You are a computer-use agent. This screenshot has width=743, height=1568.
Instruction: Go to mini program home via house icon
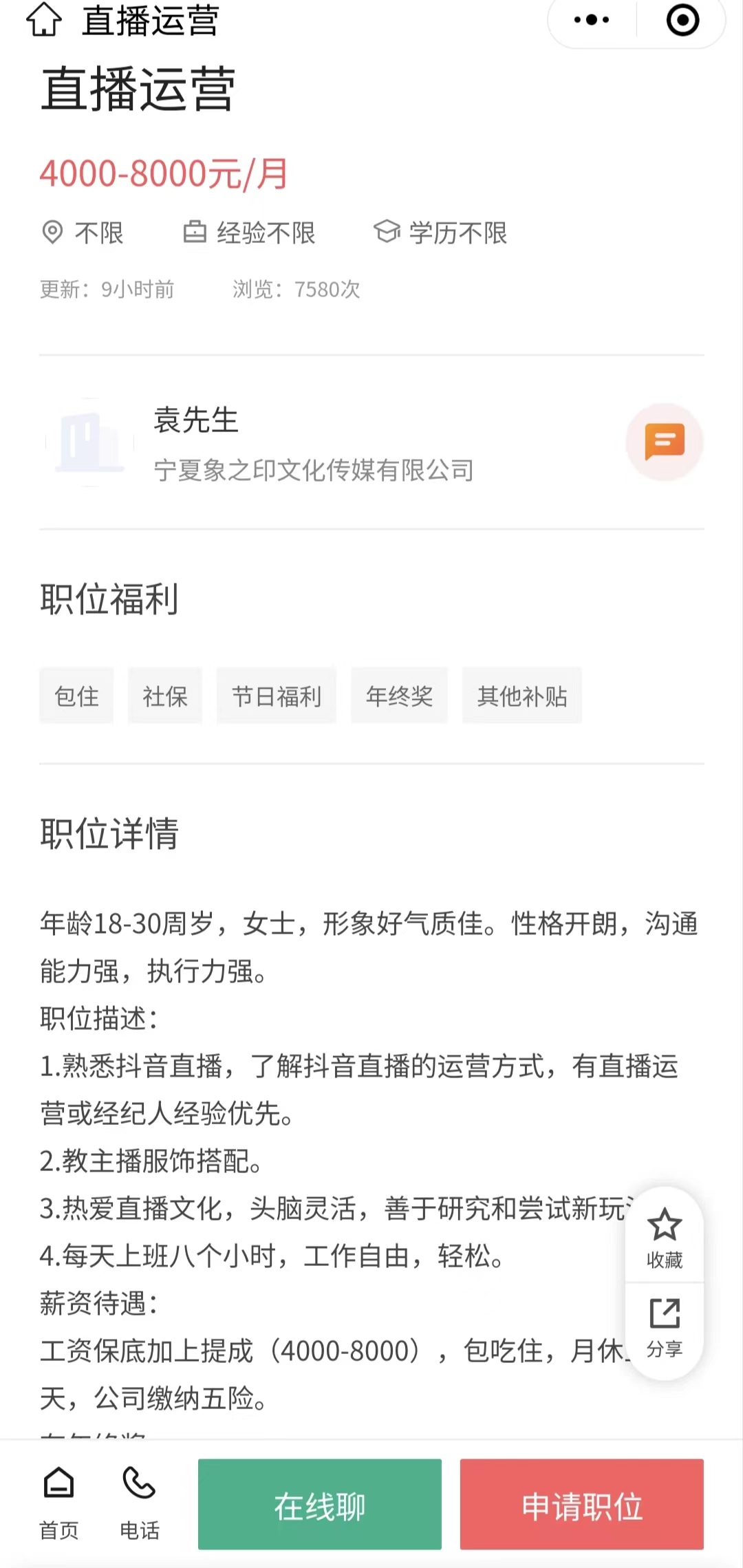click(x=44, y=20)
